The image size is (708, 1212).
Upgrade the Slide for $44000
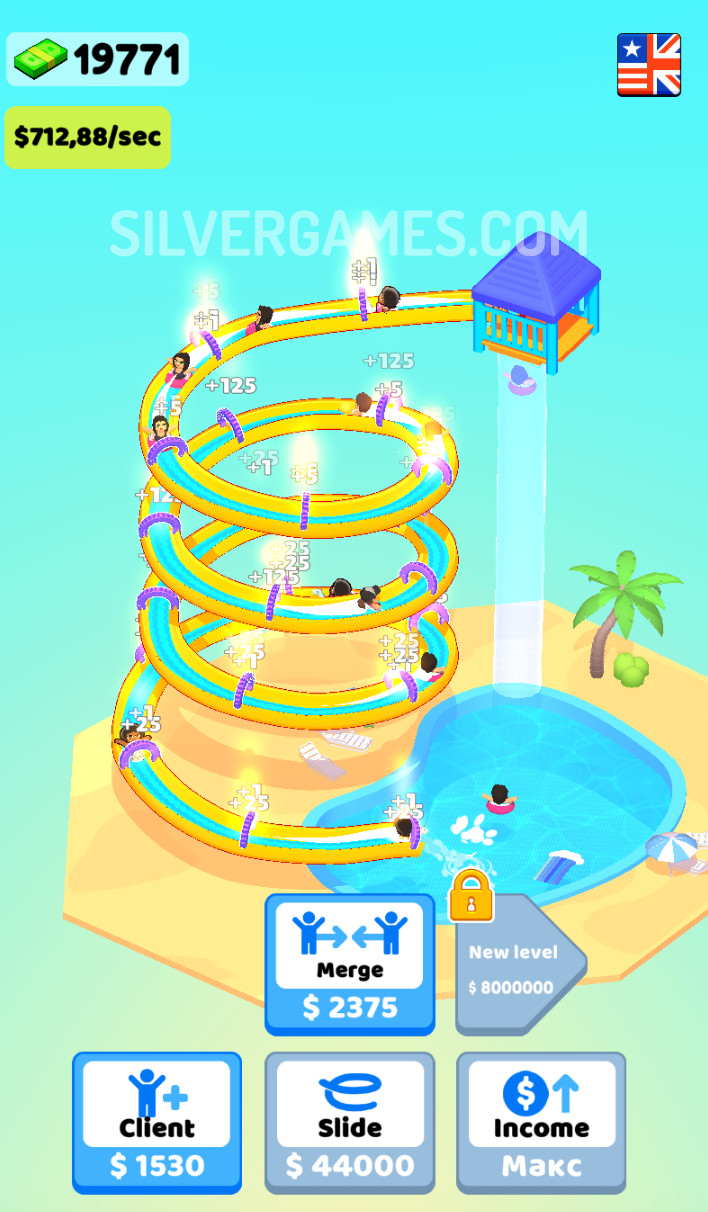[x=350, y=1122]
